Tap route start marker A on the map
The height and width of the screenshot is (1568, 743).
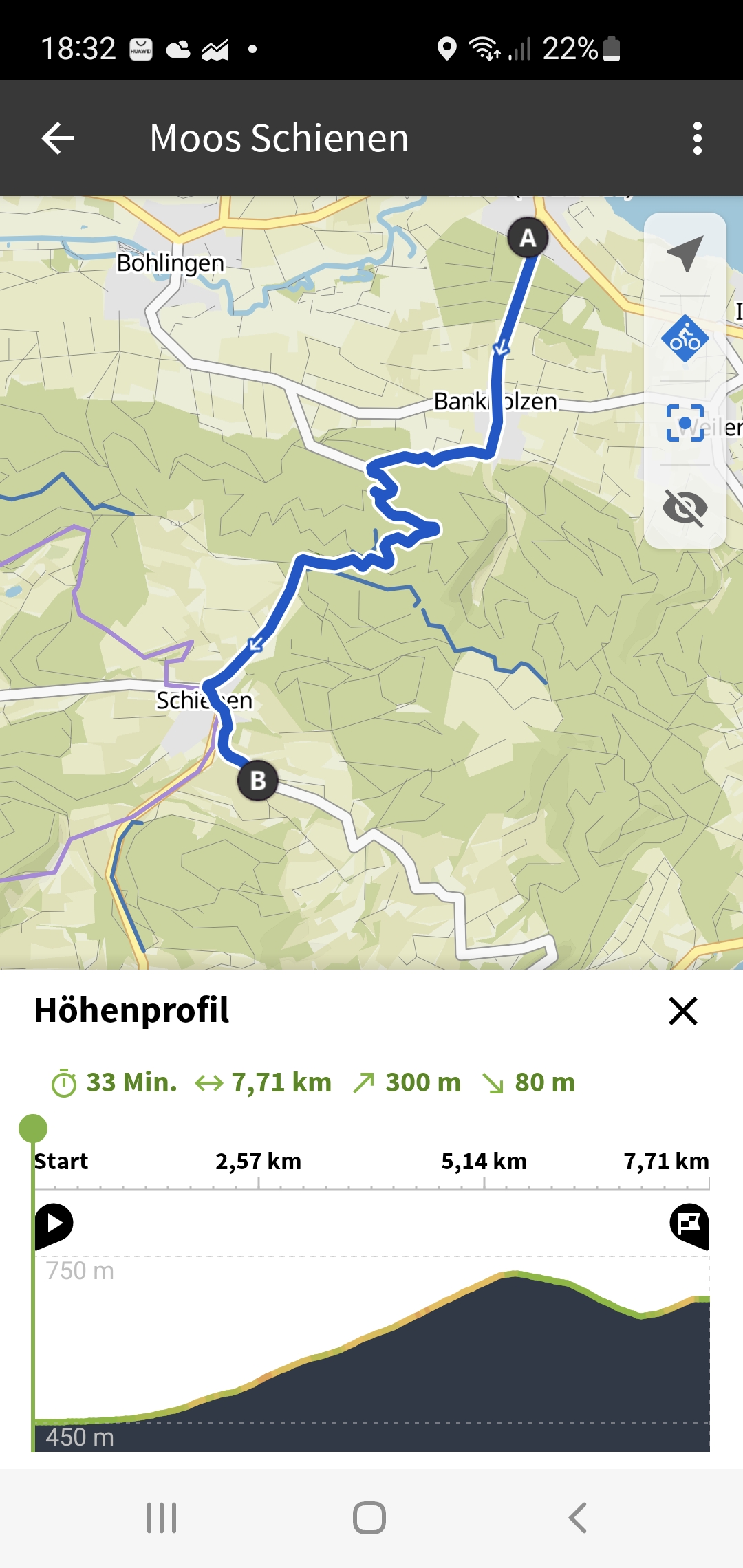click(528, 238)
